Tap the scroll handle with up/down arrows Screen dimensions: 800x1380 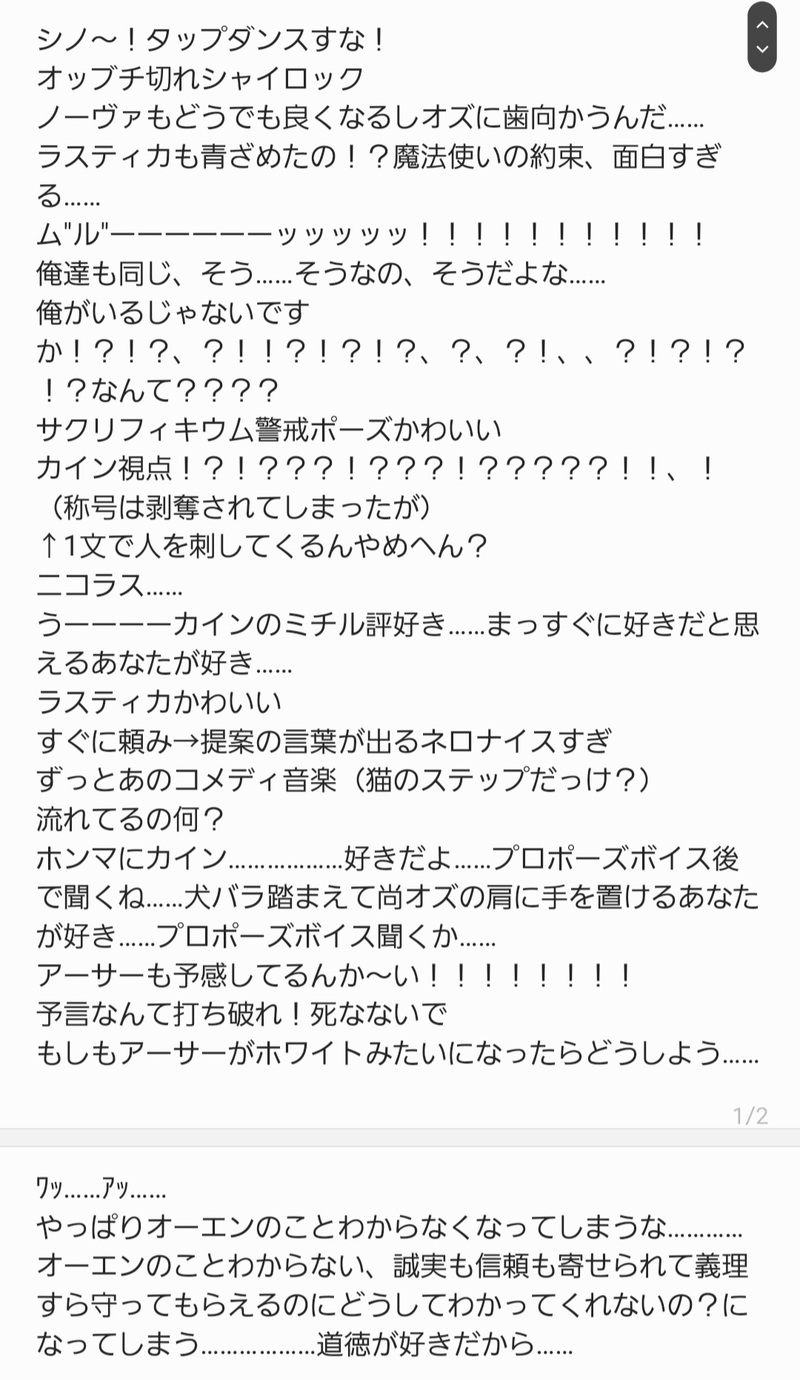coord(762,37)
